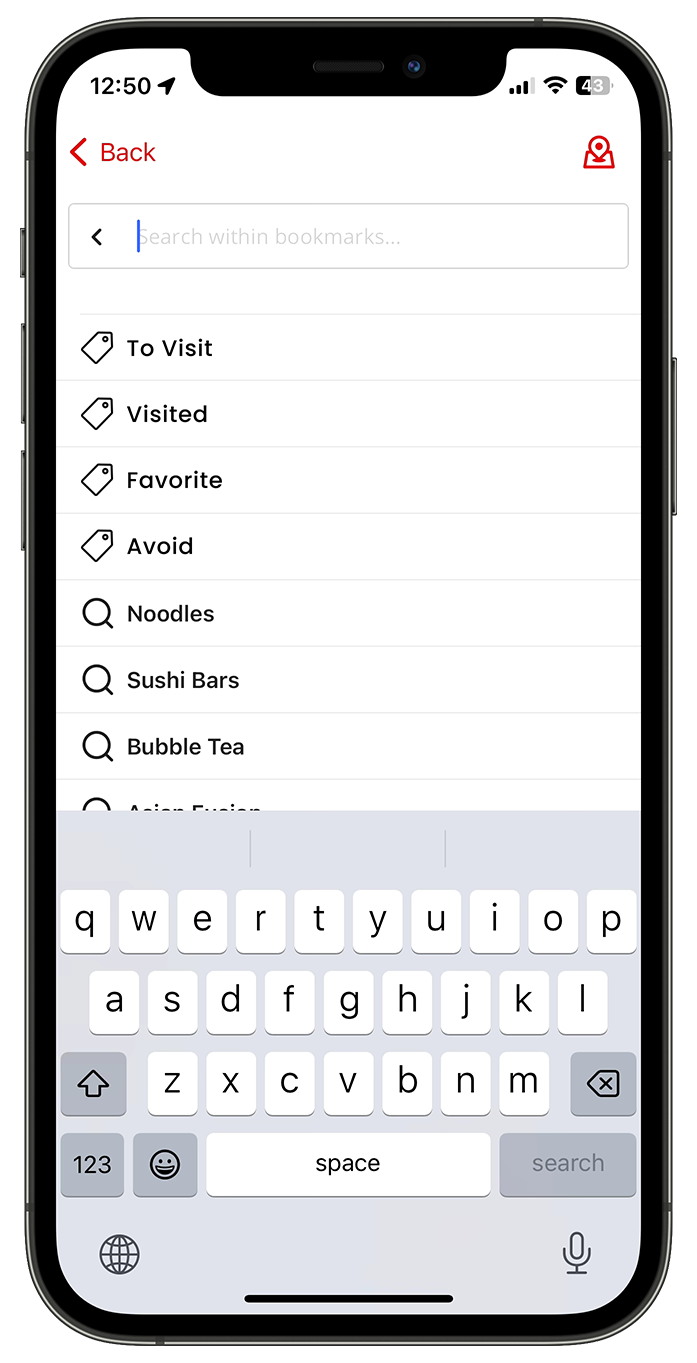Filter by the Avoid tag

point(160,546)
